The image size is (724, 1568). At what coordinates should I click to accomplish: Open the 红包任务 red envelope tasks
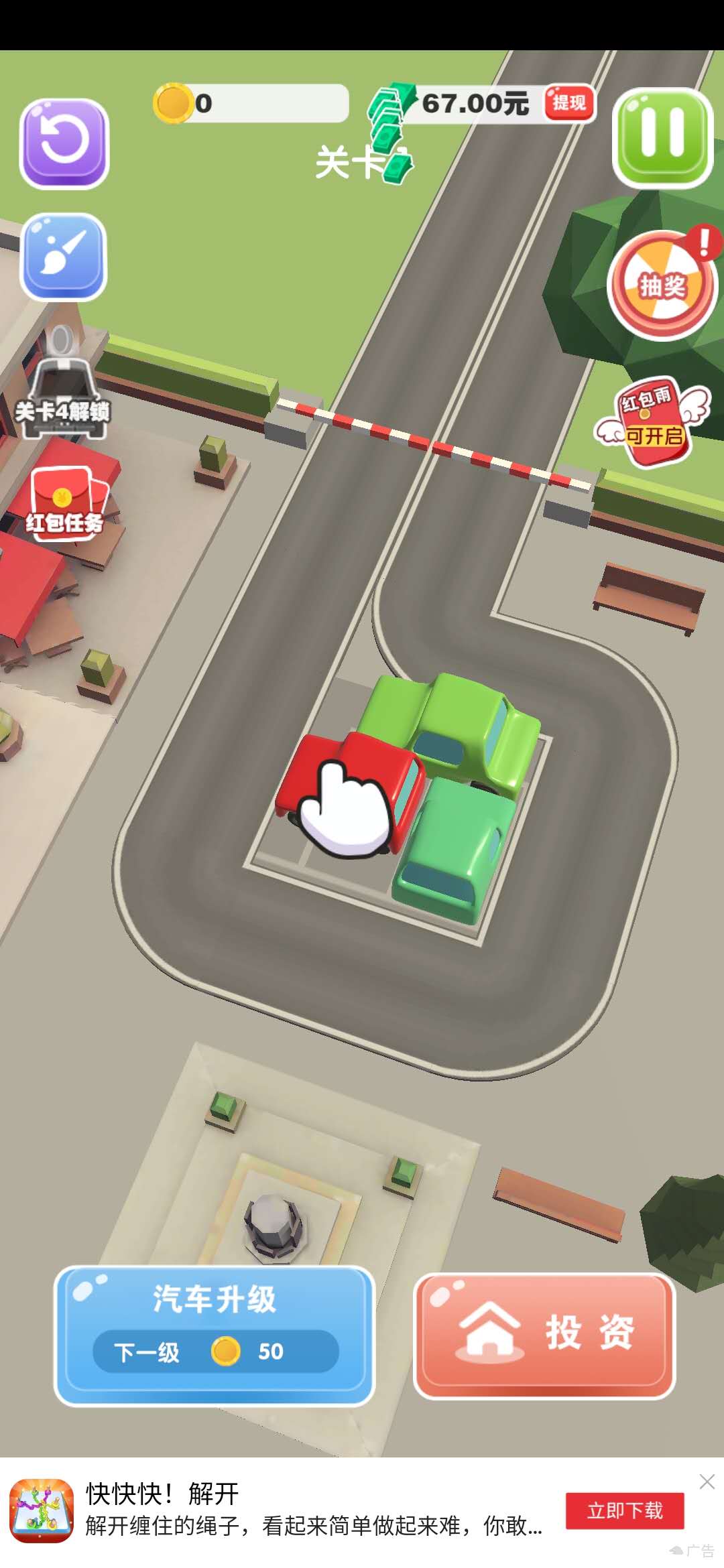pyautogui.click(x=65, y=504)
